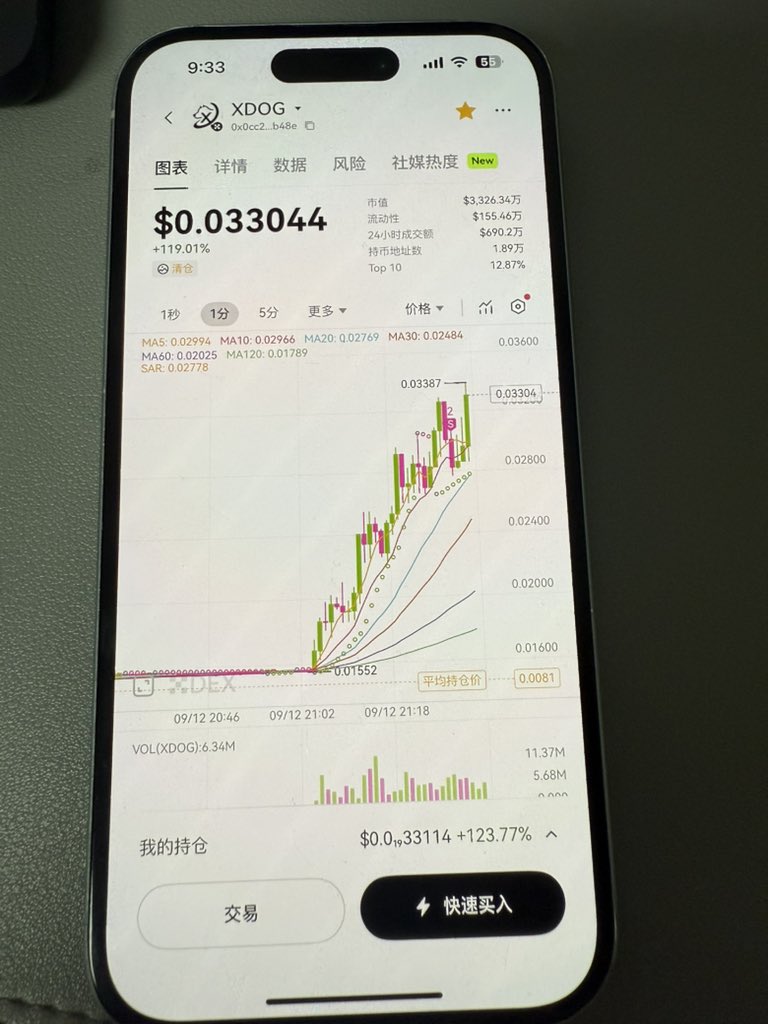Go back using the top-left arrow

(169, 117)
